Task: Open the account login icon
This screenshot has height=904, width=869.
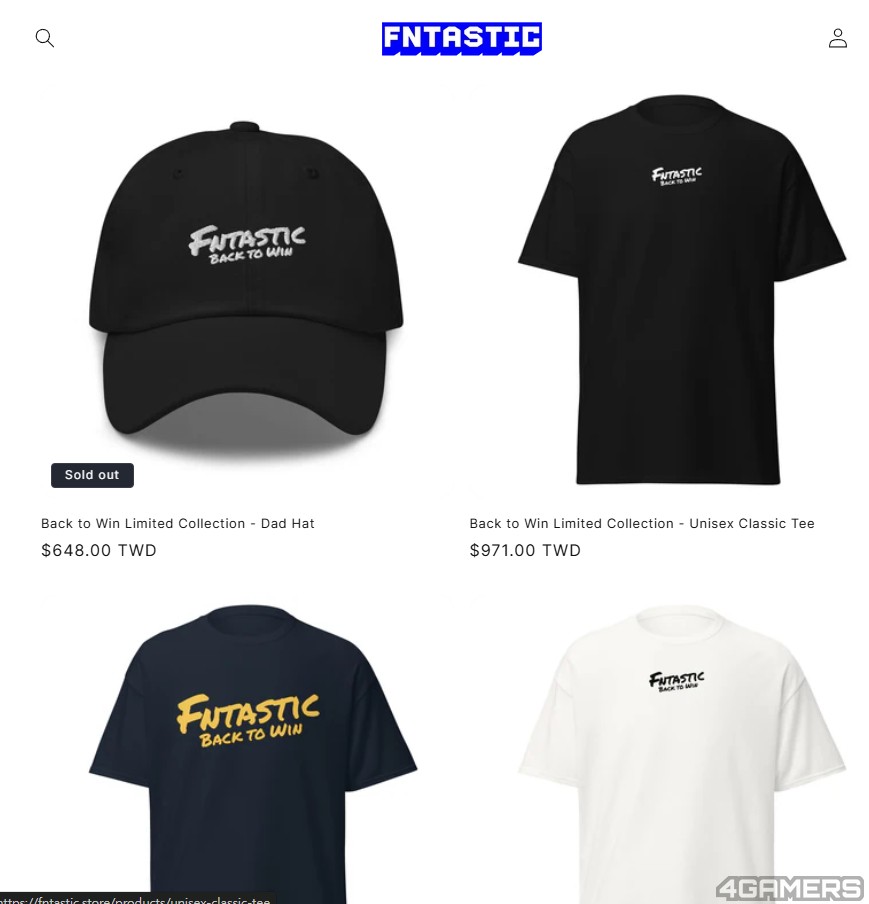Action: (x=837, y=38)
